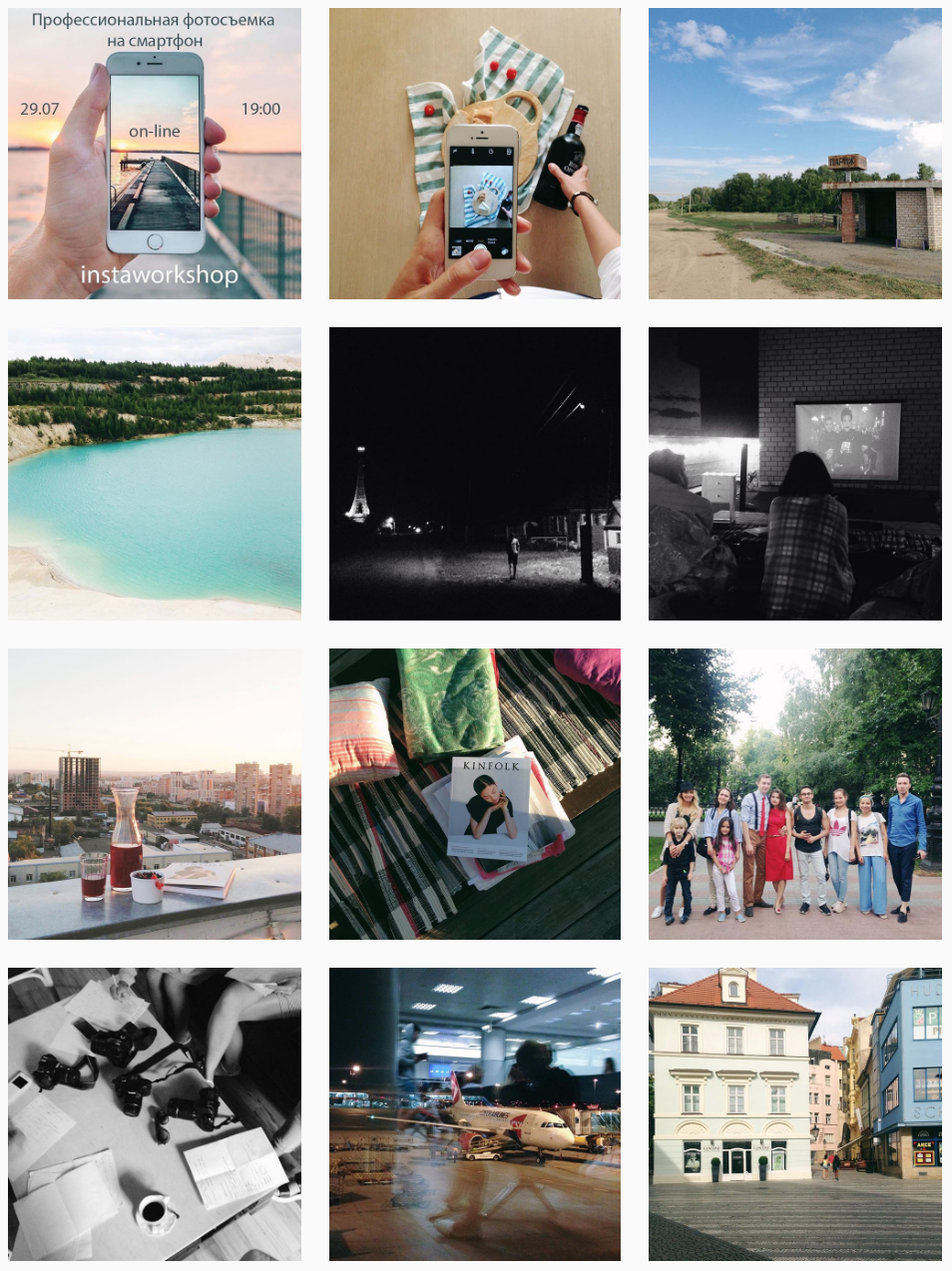Image resolution: width=952 pixels, height=1271 pixels.
Task: Open the instaworkshop announcement post
Action: coord(155,154)
